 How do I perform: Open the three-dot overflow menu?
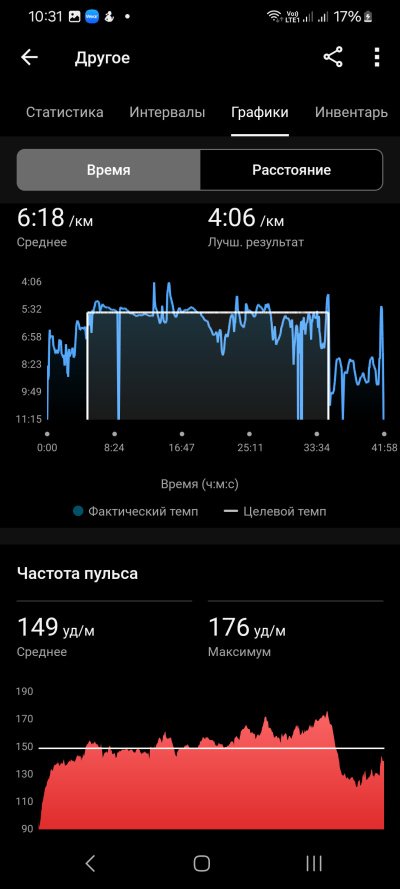[377, 57]
